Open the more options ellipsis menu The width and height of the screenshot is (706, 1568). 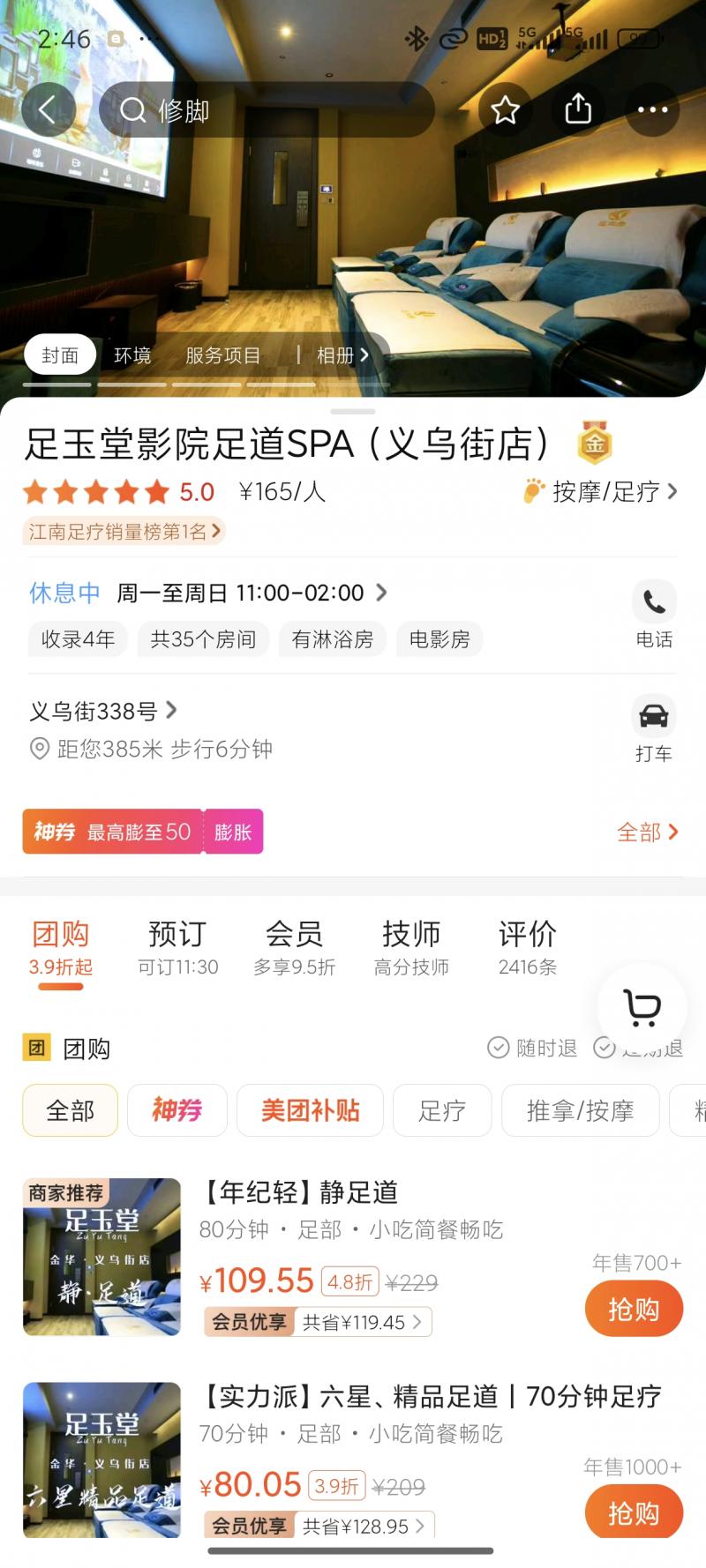[653, 110]
